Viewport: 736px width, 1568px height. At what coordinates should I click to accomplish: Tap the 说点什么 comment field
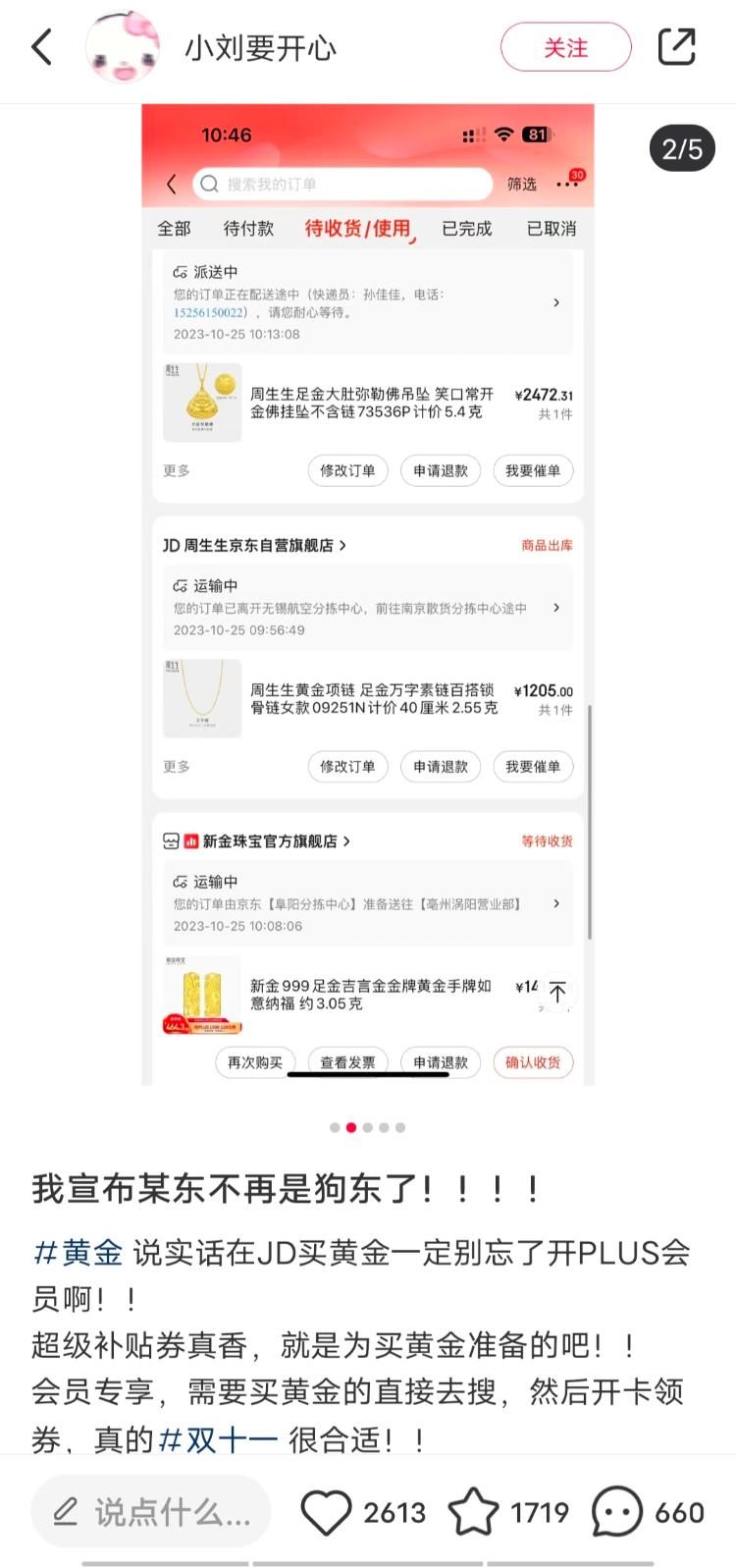point(151,1512)
